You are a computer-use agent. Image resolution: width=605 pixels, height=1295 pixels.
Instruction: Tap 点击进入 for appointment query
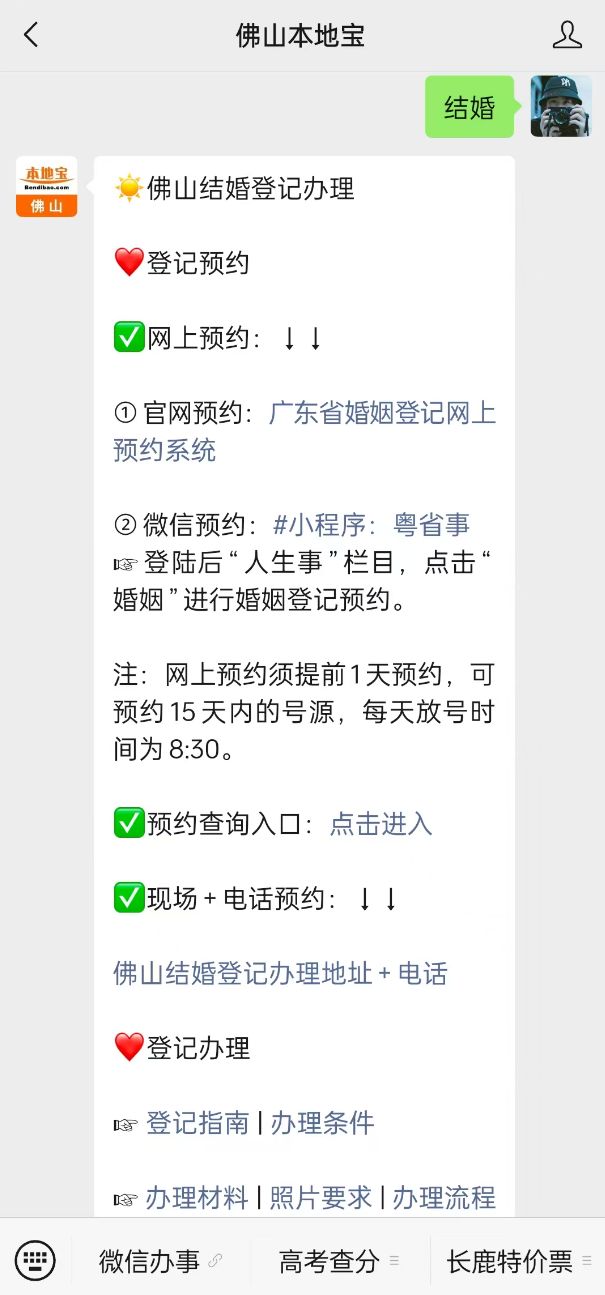point(380,823)
